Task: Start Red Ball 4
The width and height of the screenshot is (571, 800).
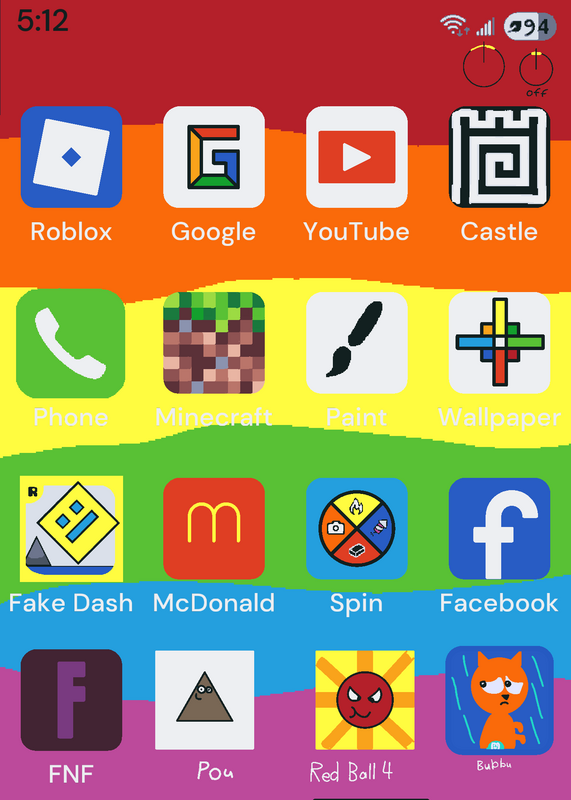Action: click(x=365, y=700)
